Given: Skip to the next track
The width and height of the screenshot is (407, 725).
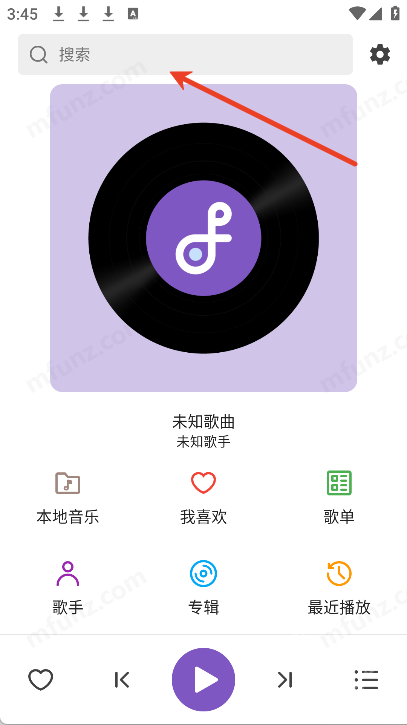Looking at the screenshot, I should (285, 680).
